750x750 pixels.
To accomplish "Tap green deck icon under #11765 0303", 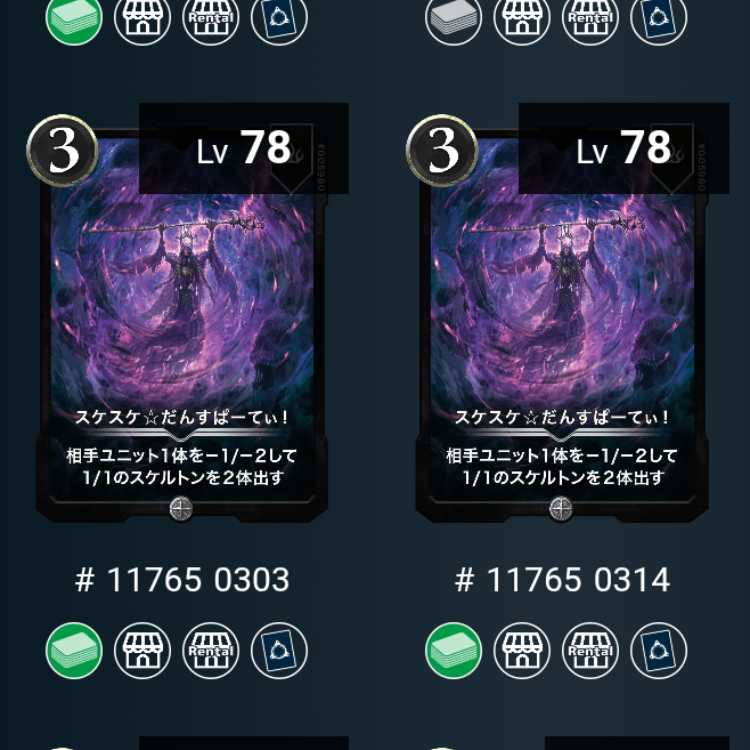I will click(x=74, y=650).
